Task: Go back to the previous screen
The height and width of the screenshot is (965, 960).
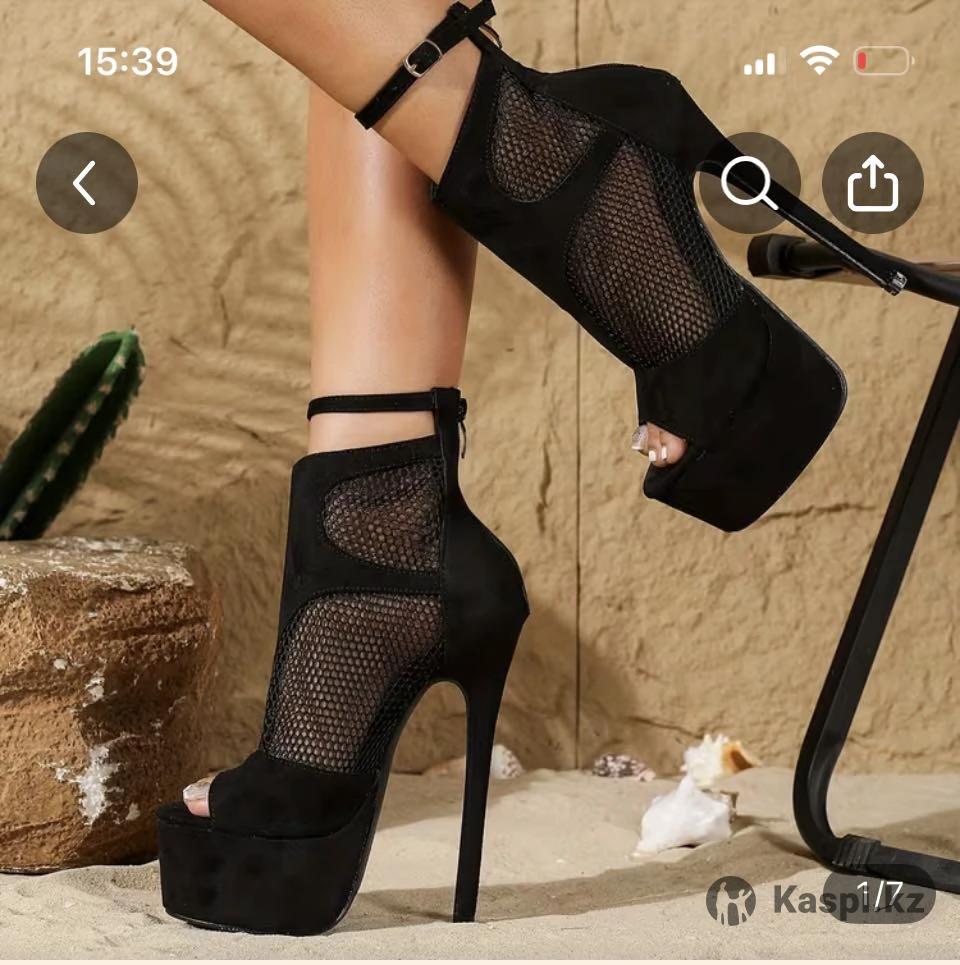Action: point(87,183)
